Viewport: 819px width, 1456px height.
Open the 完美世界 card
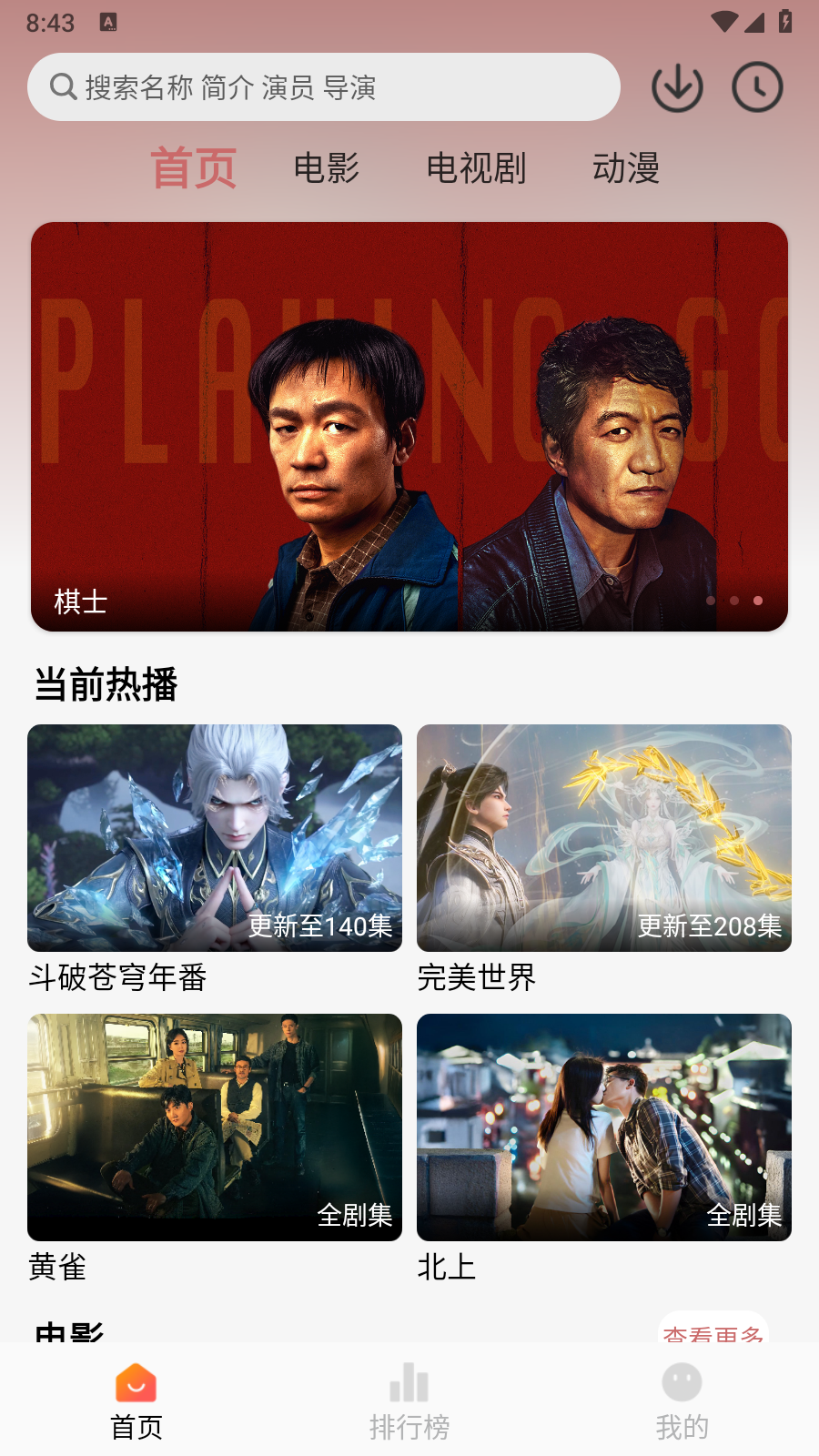604,859
